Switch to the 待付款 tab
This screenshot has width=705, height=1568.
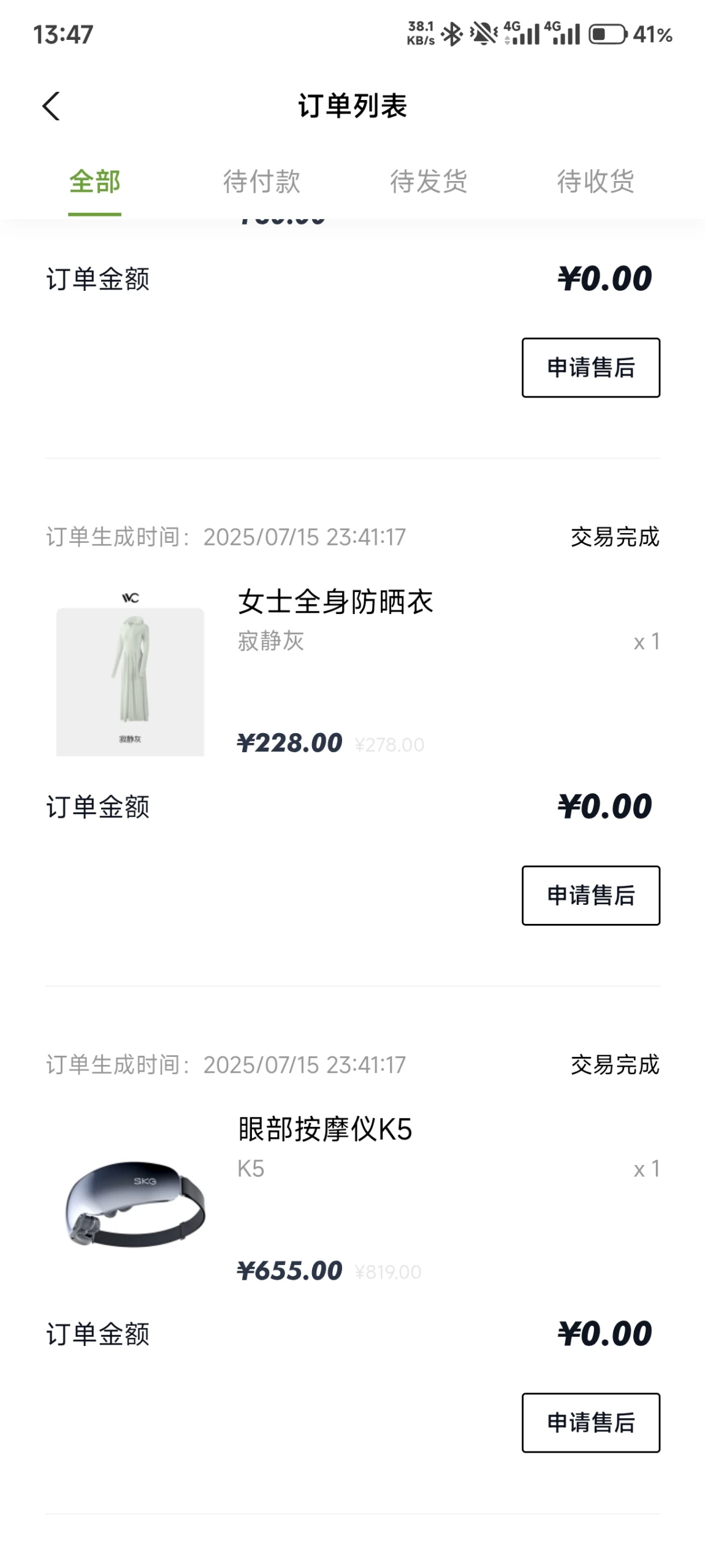(261, 182)
